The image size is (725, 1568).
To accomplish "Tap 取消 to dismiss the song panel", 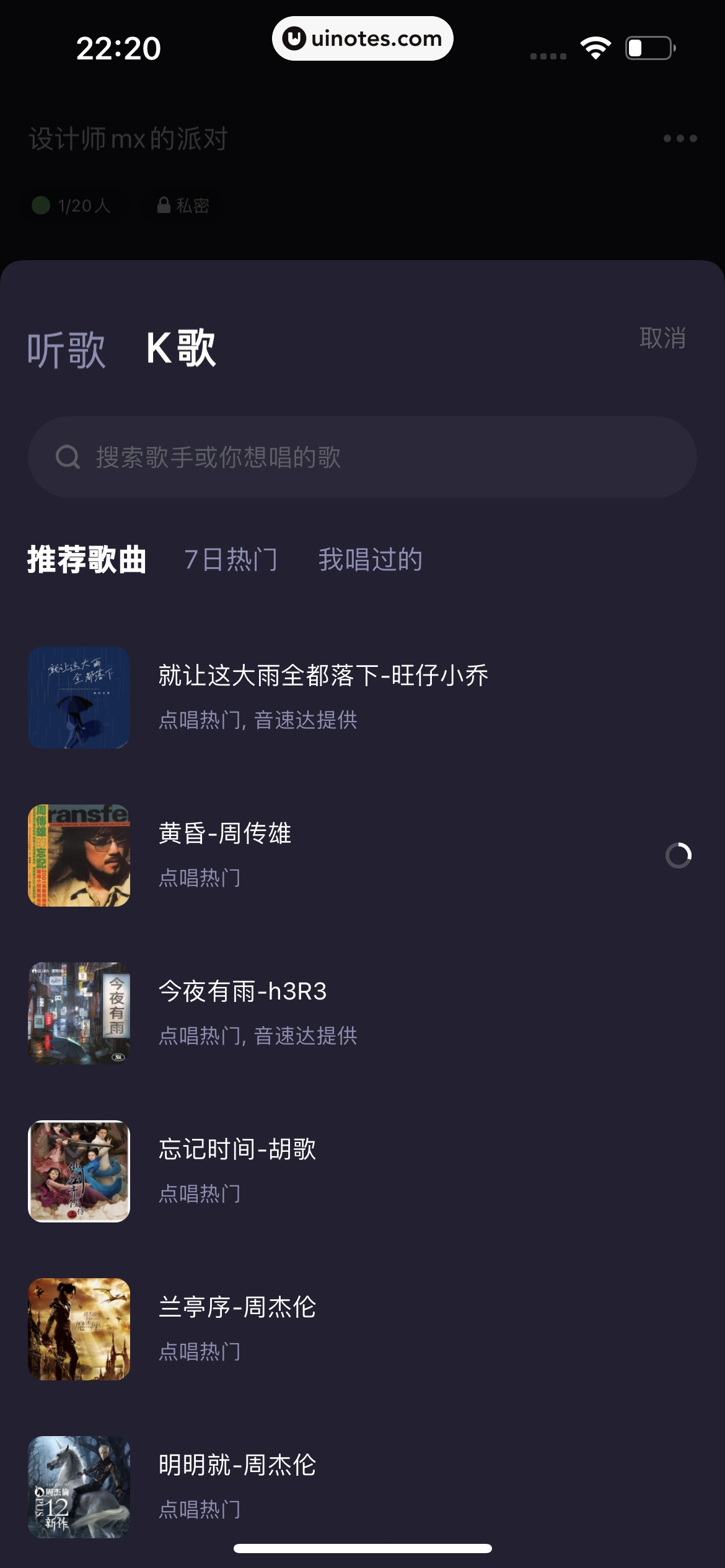I will point(662,338).
